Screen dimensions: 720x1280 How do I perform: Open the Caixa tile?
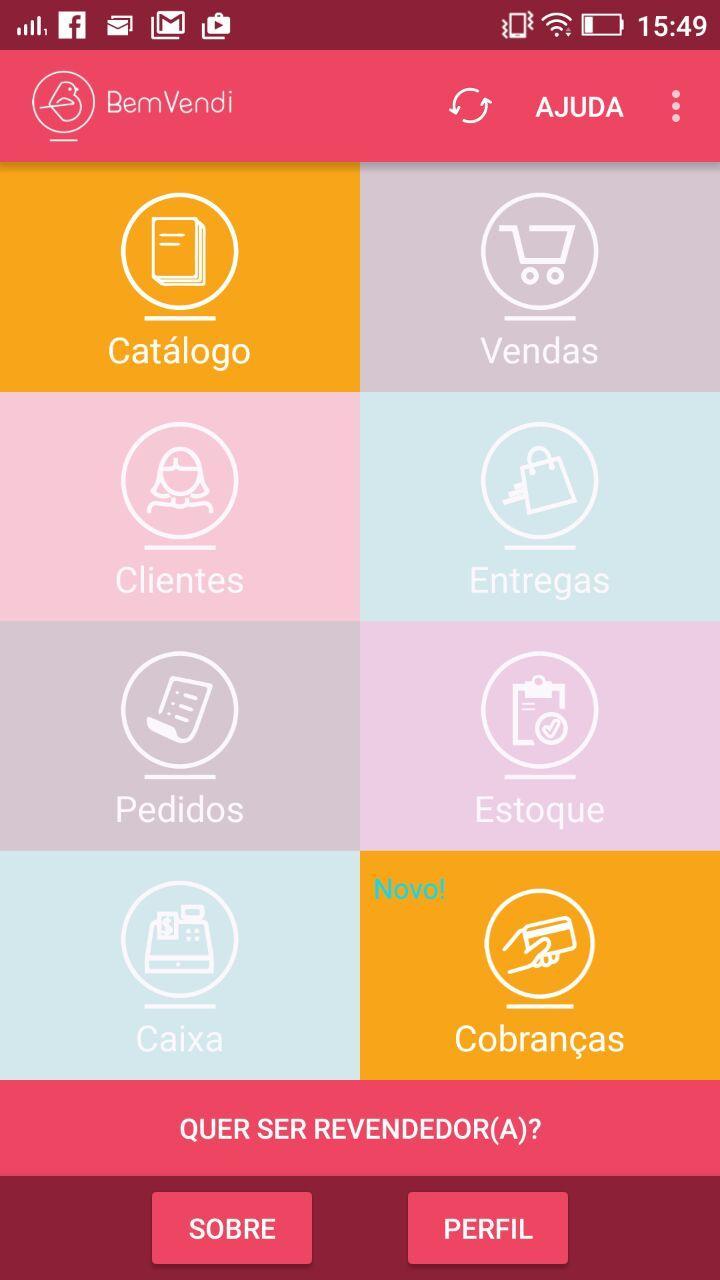(180, 966)
